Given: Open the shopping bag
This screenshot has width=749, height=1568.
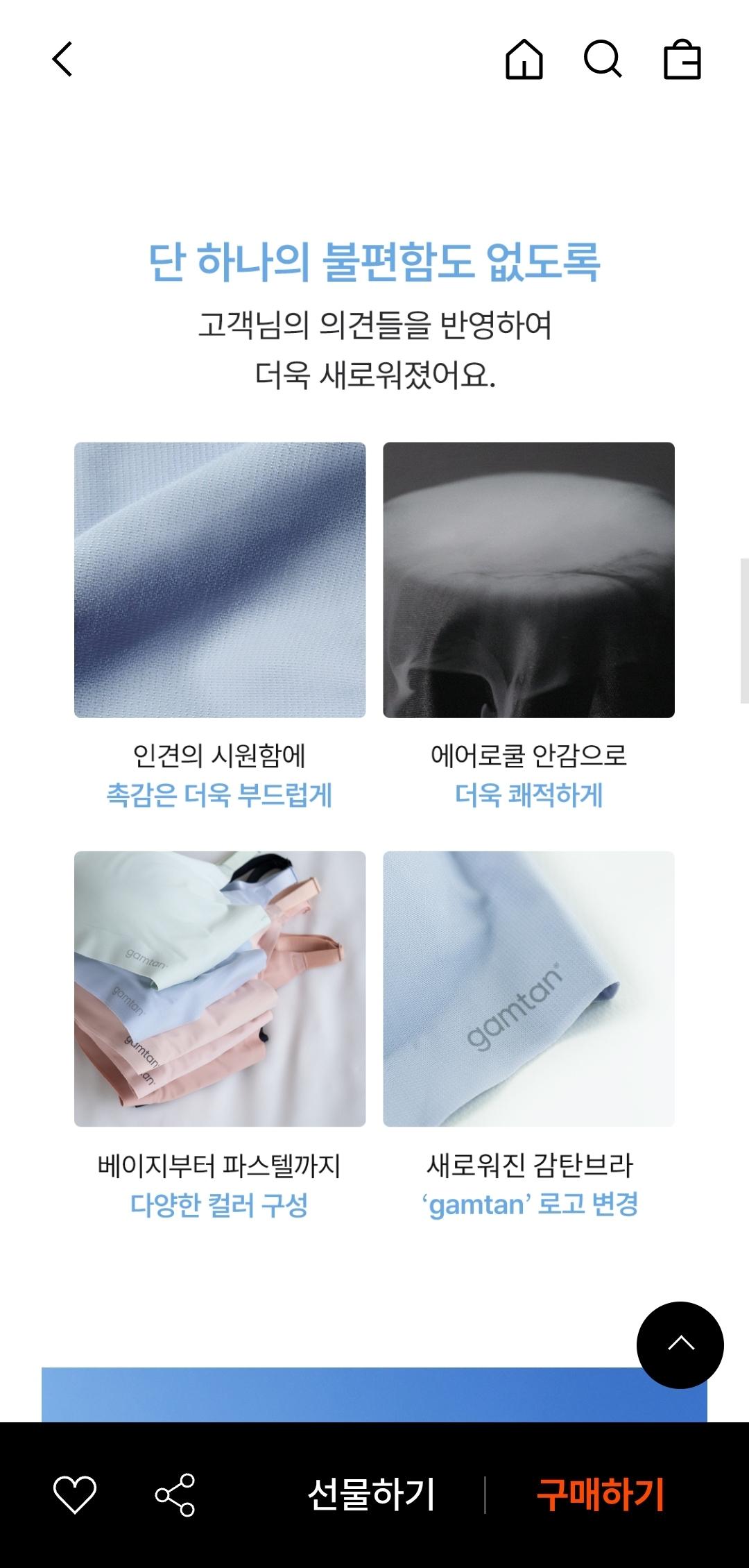Looking at the screenshot, I should [x=682, y=60].
